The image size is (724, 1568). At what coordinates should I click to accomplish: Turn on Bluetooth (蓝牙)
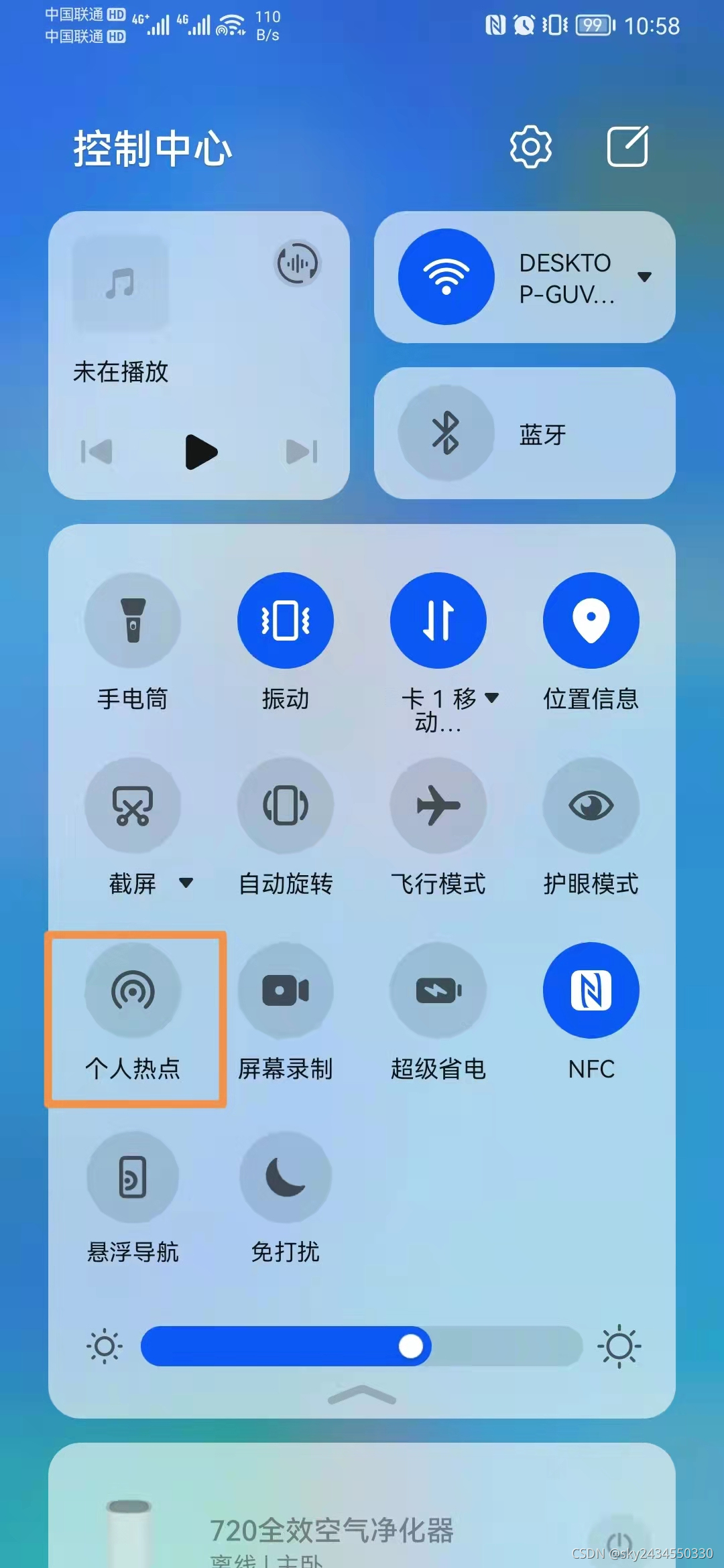(446, 433)
